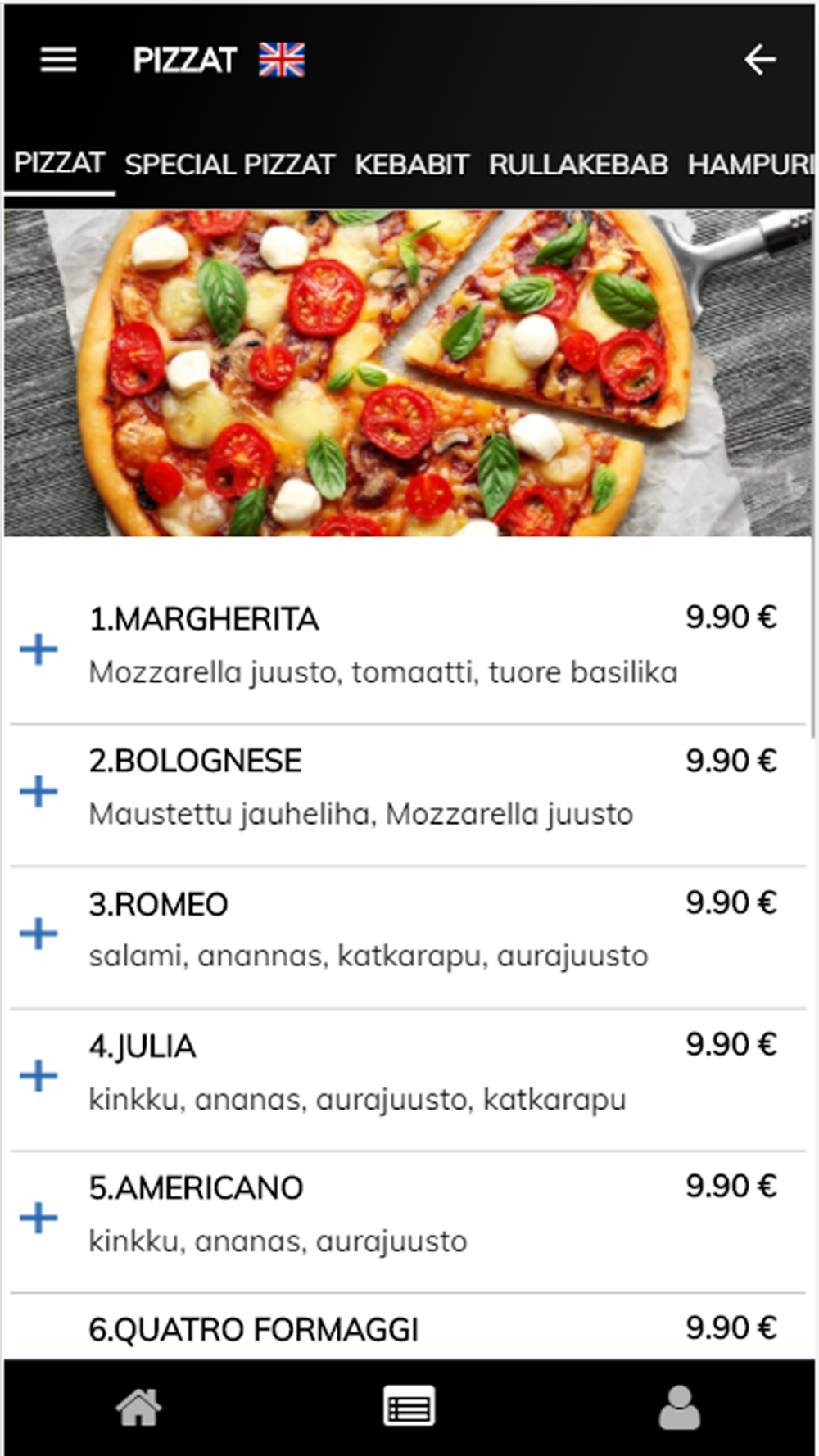Add 5.AMERICANO with its plus icon
The height and width of the screenshot is (1456, 819).
[38, 1218]
